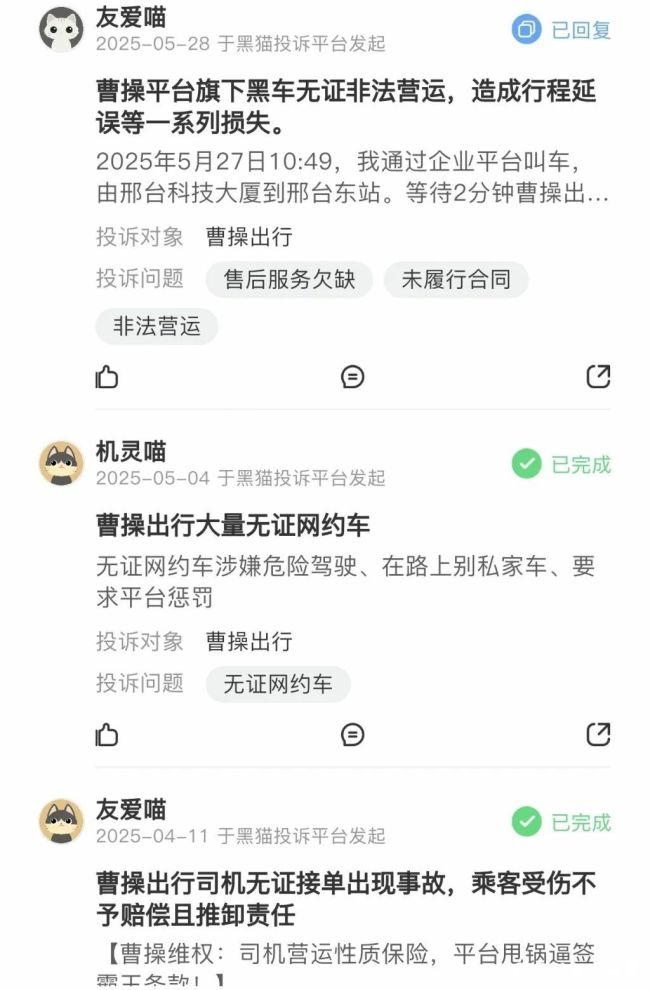View 友爱喵's avatar on 2025-05-28 post

pyautogui.click(x=62, y=29)
